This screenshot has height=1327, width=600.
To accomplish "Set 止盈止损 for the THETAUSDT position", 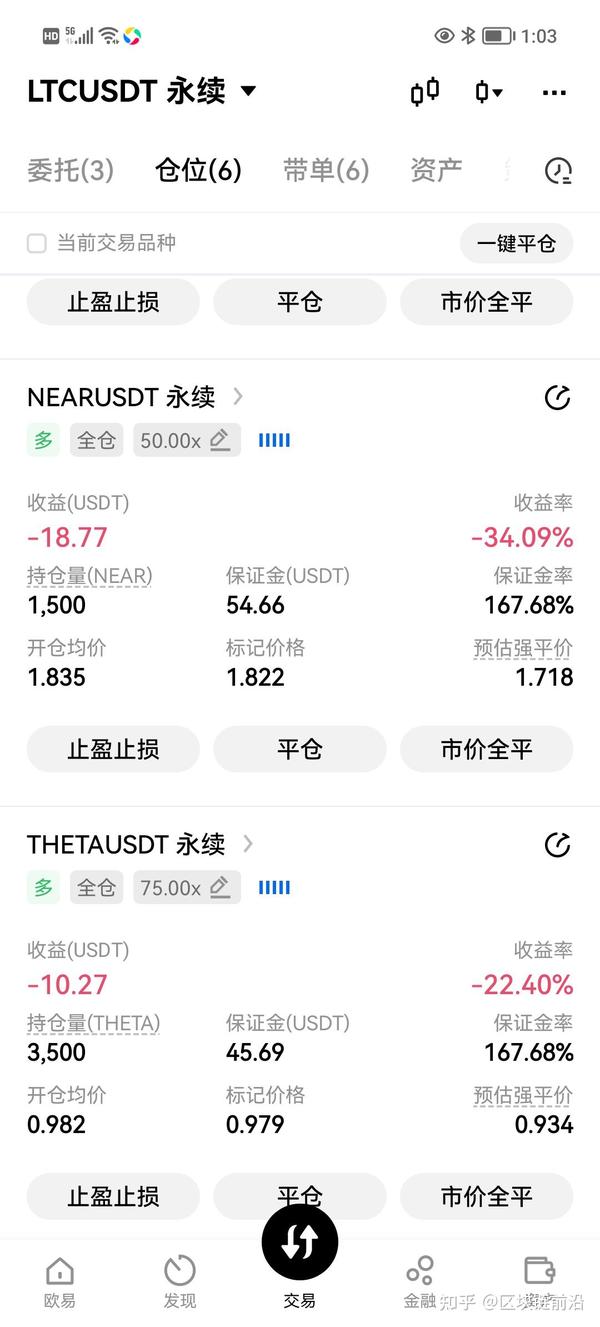I will pyautogui.click(x=113, y=1196).
